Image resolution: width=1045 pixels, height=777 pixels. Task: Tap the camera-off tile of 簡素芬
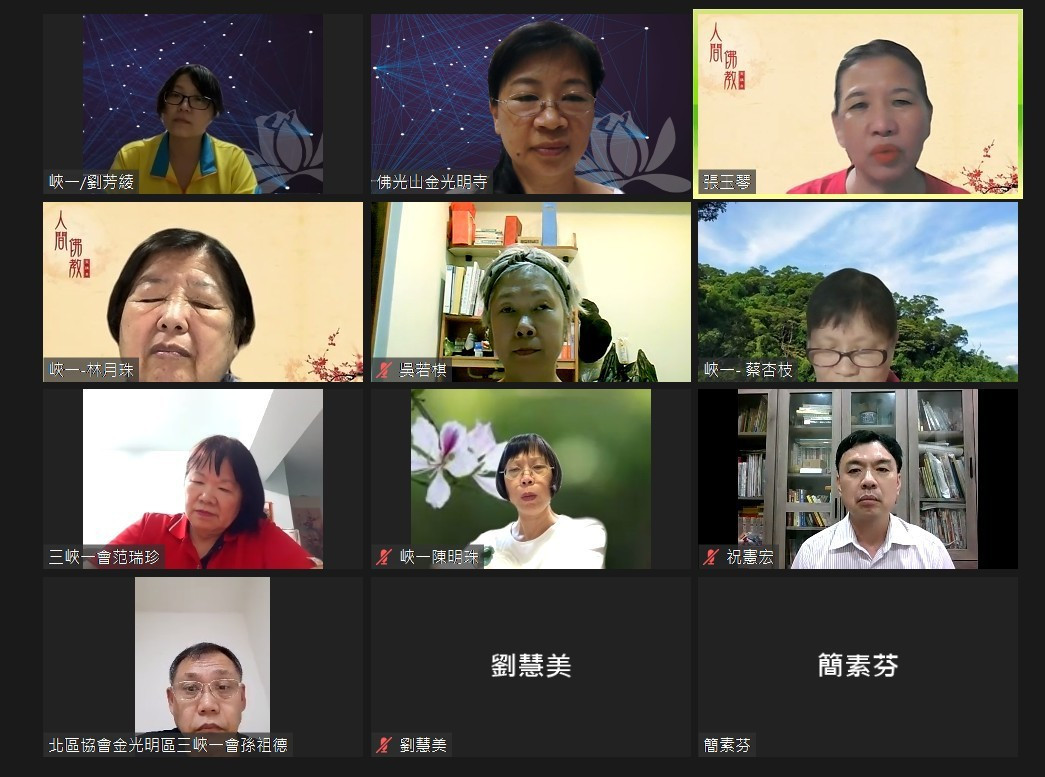858,666
